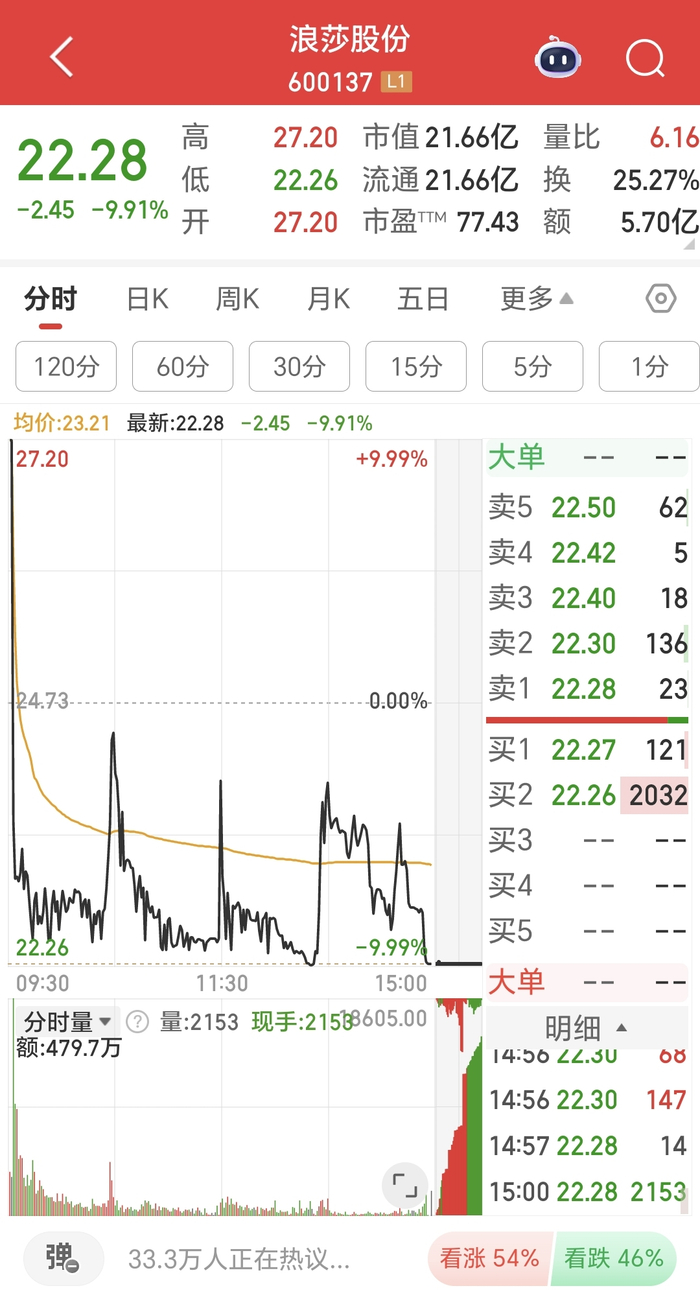This screenshot has height=1290, width=700.
Task: Switch to the 周K chart tab
Action: pos(237,299)
